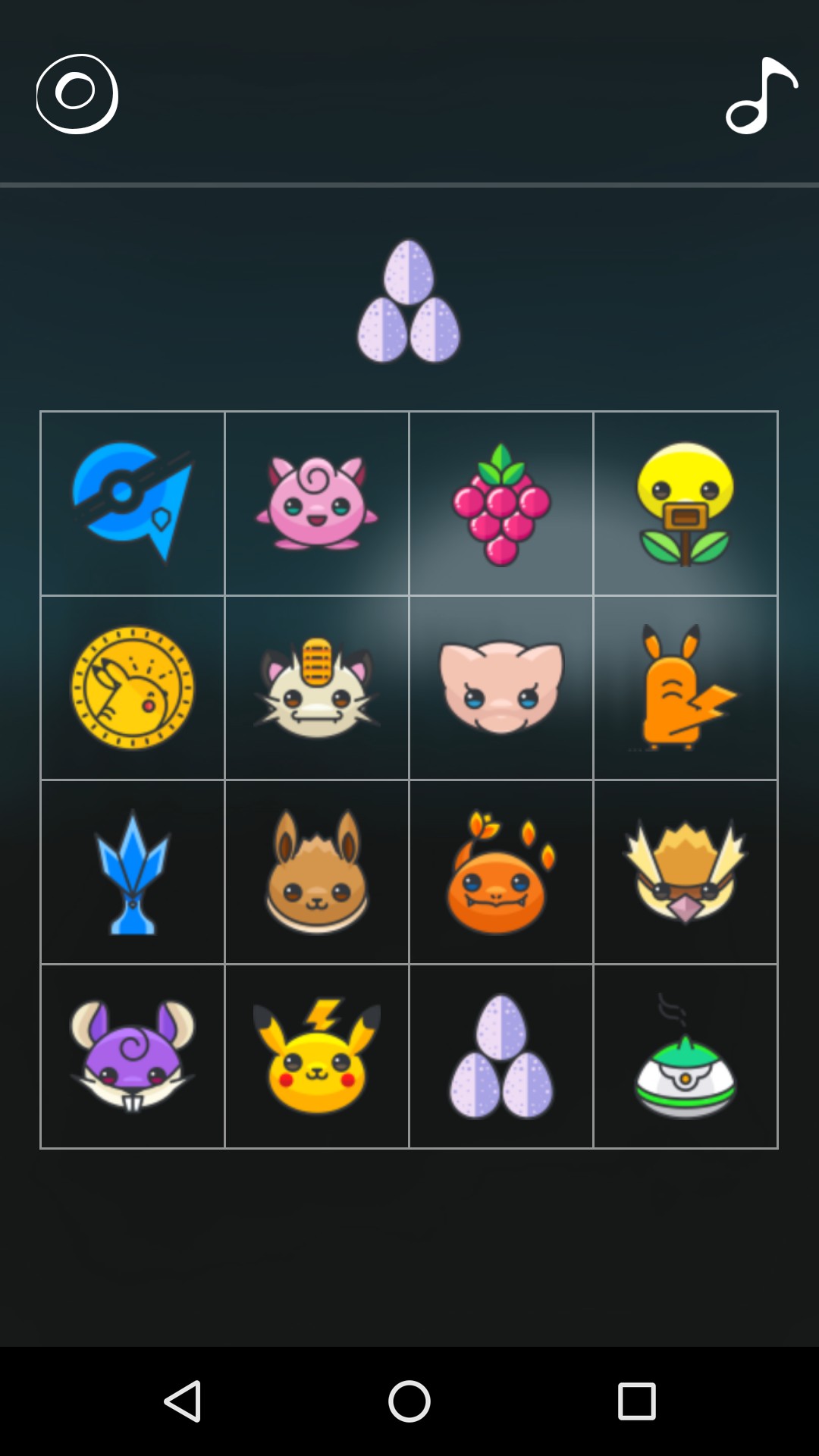Tap the Pikachu face tile

[x=317, y=1056]
